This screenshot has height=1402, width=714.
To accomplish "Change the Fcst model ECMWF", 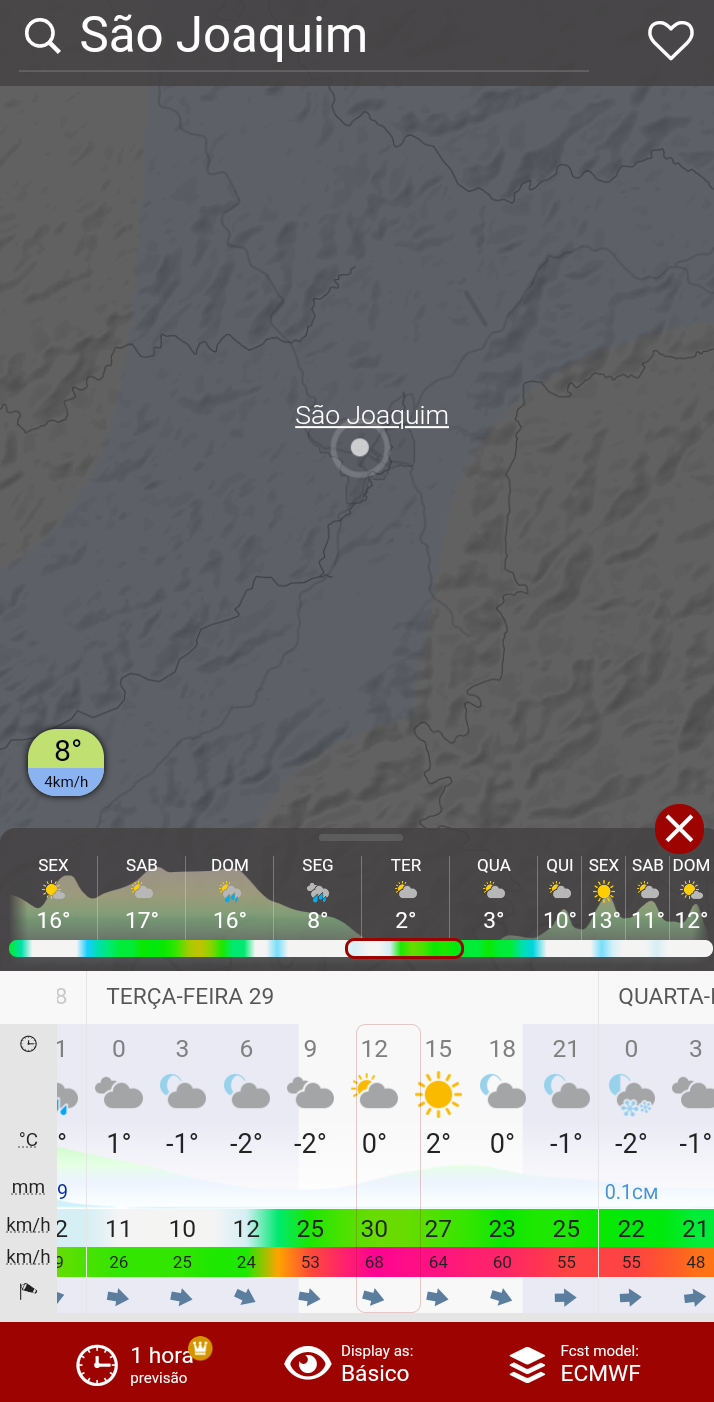I will (575, 1363).
